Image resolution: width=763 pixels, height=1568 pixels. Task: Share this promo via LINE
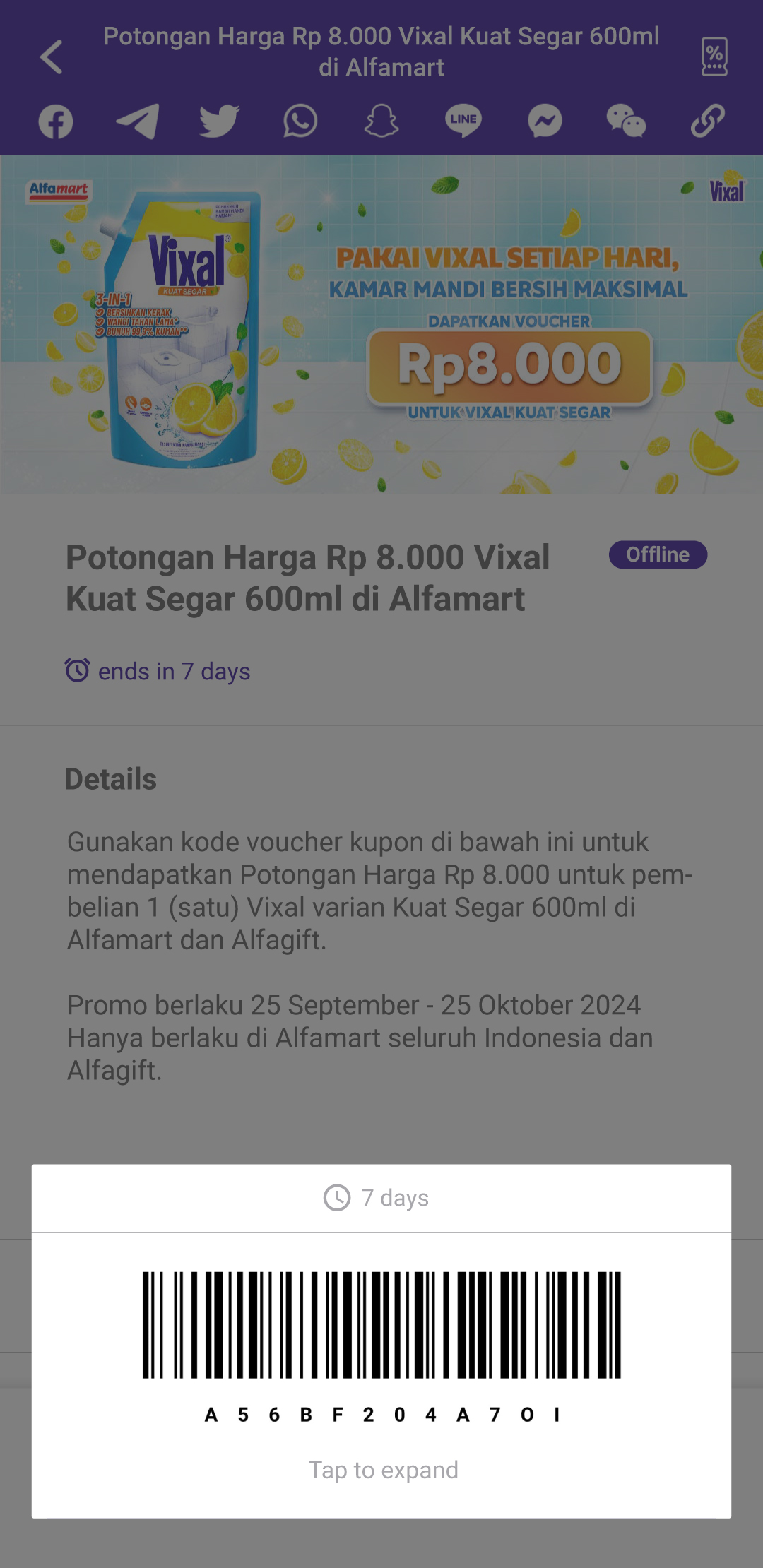(463, 121)
